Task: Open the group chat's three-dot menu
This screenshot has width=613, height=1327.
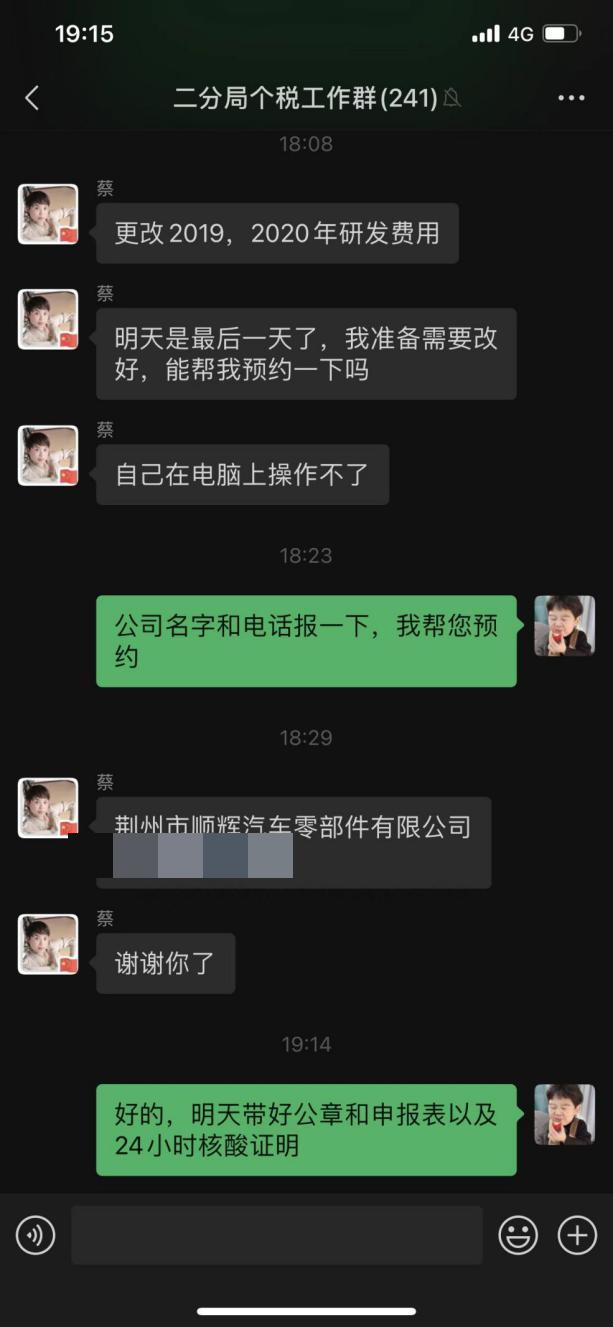Action: click(571, 98)
